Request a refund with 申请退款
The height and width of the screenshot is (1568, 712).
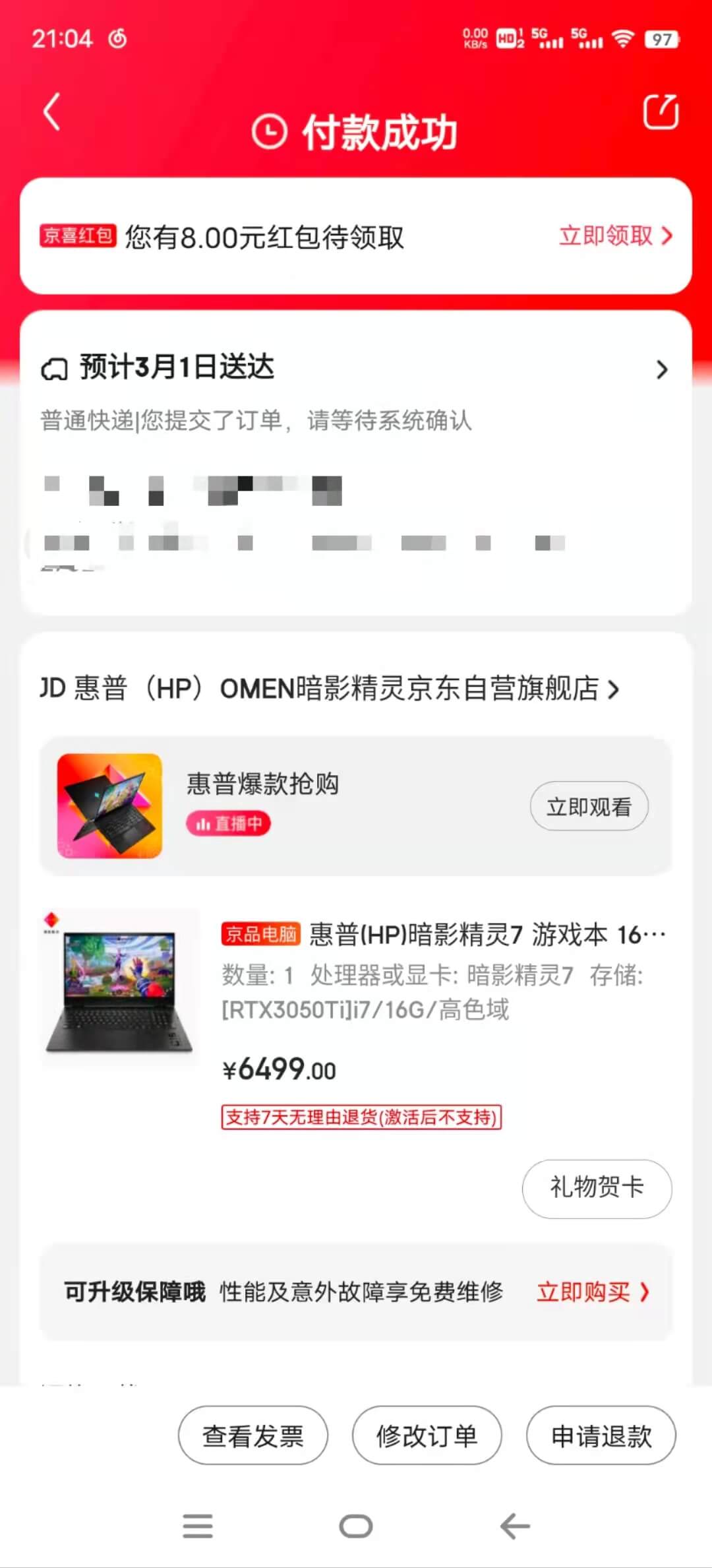point(601,1435)
